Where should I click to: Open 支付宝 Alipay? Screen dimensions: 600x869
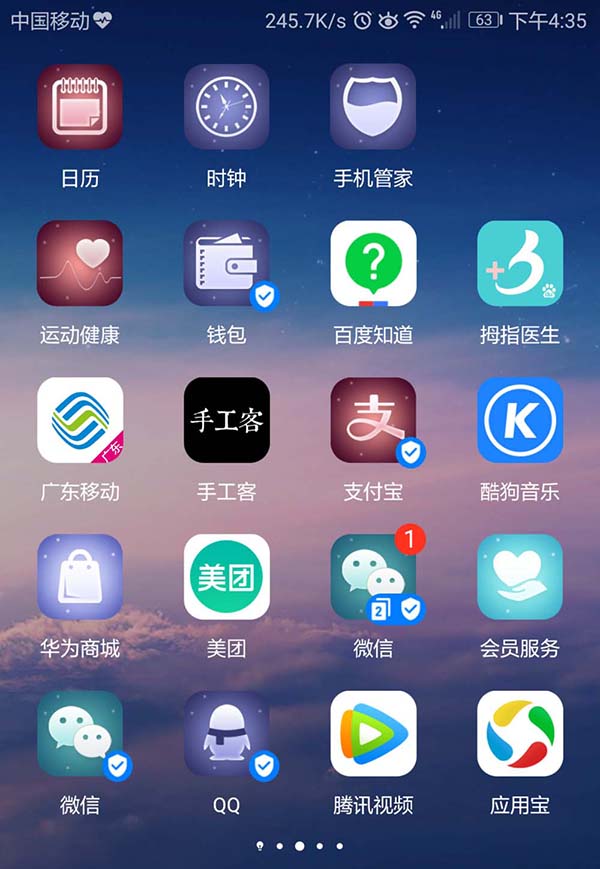pyautogui.click(x=373, y=420)
